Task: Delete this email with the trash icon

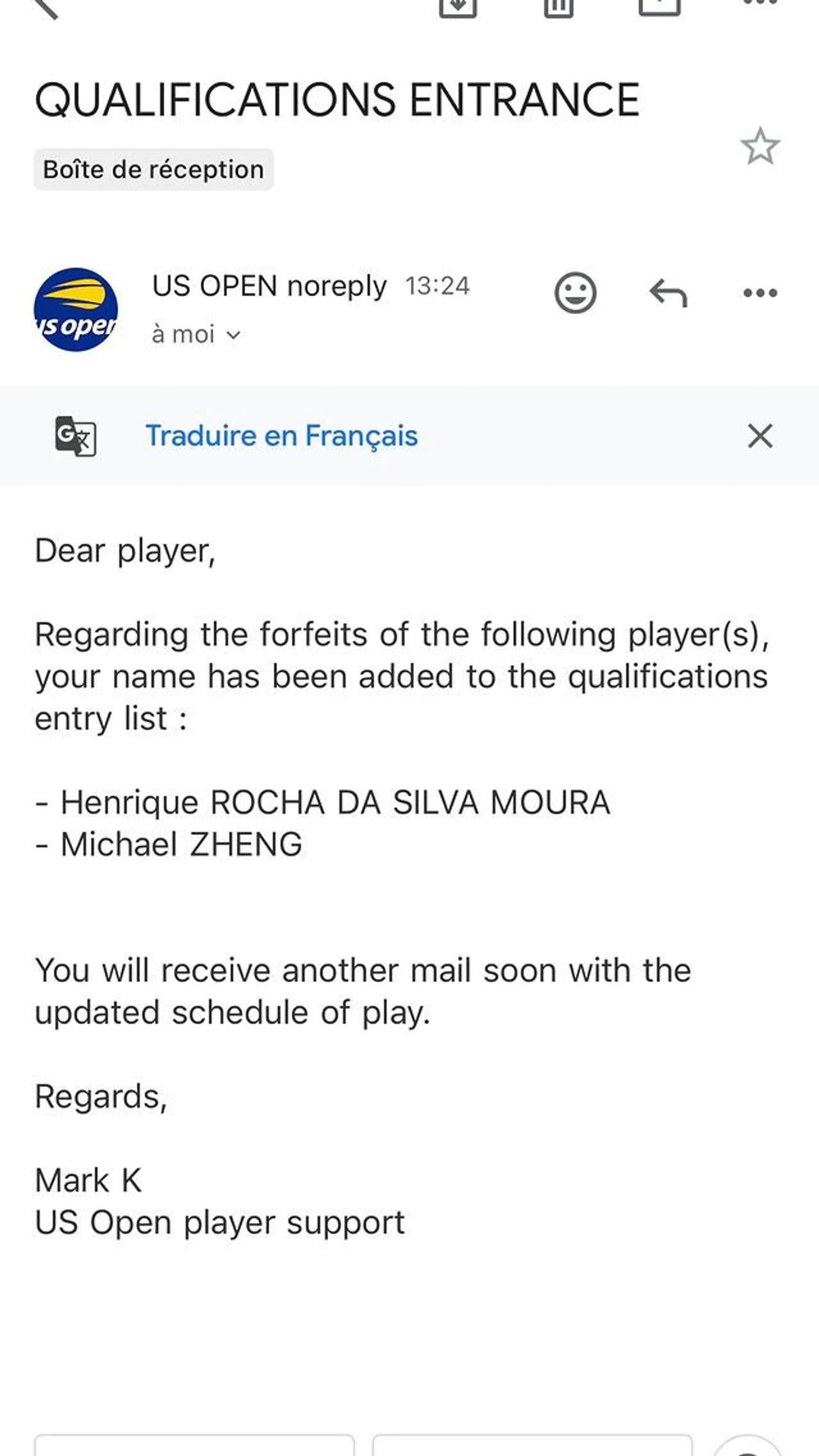Action: 559,7
